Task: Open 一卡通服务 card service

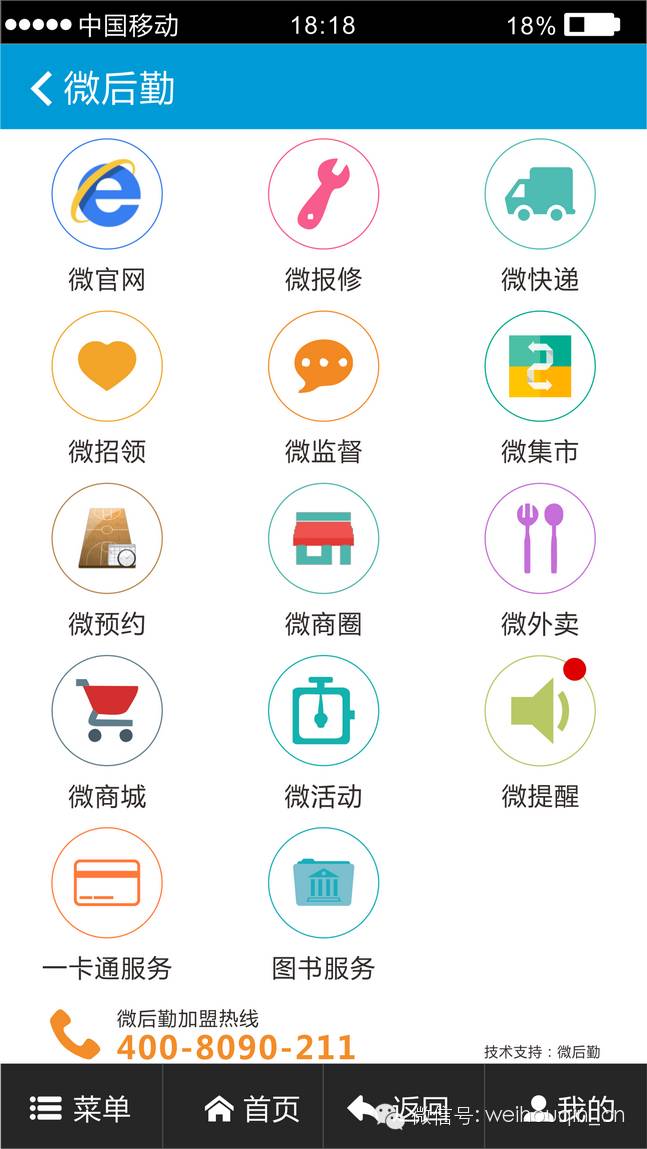Action: [107, 882]
